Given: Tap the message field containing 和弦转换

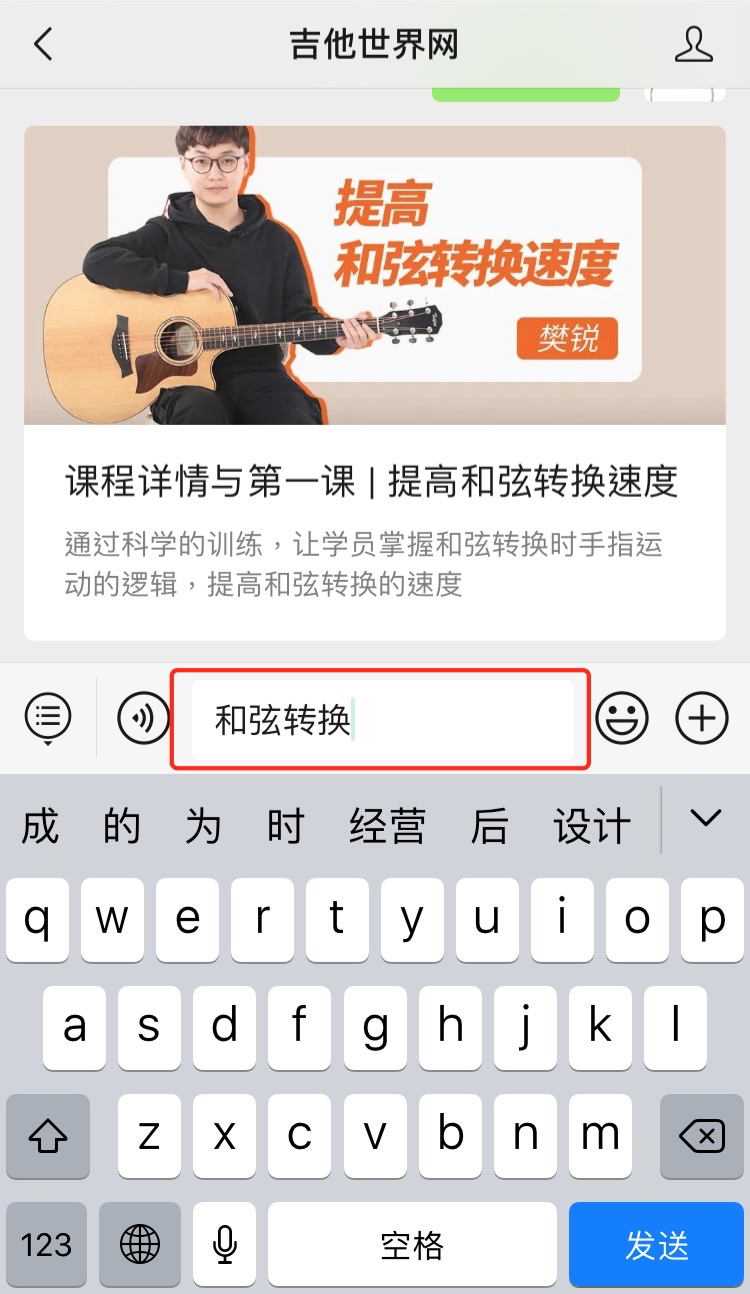Looking at the screenshot, I should (x=381, y=720).
